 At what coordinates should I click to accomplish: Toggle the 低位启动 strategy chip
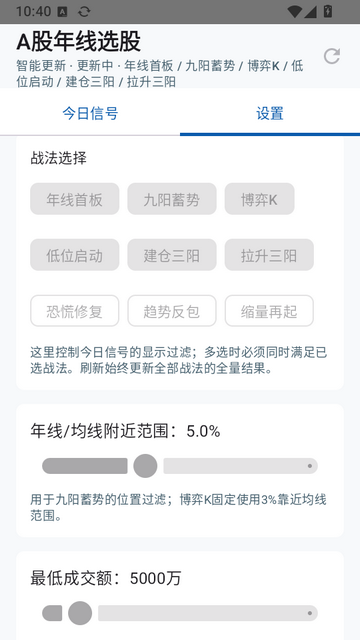75,255
